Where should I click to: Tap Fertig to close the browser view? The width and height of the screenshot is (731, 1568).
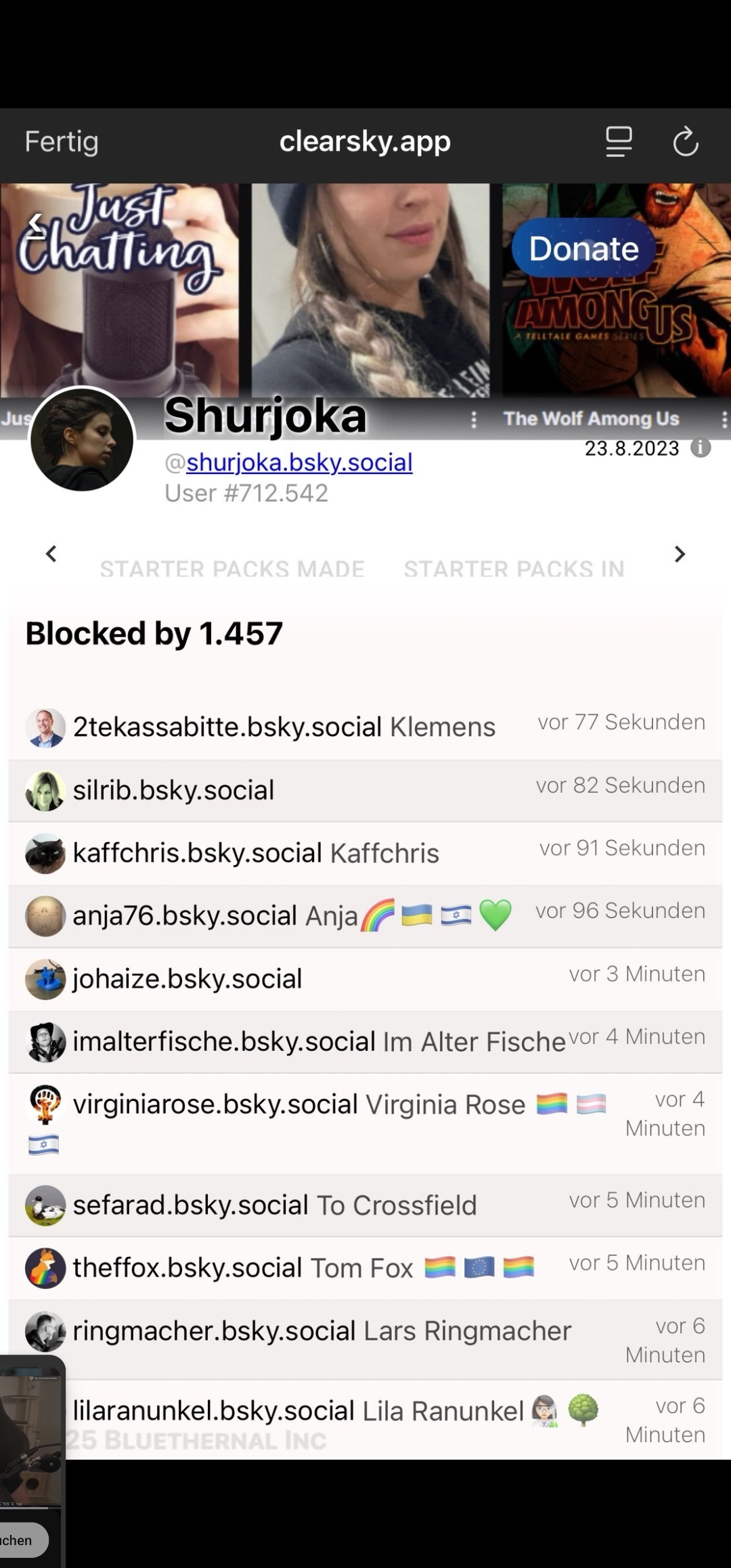[x=62, y=142]
